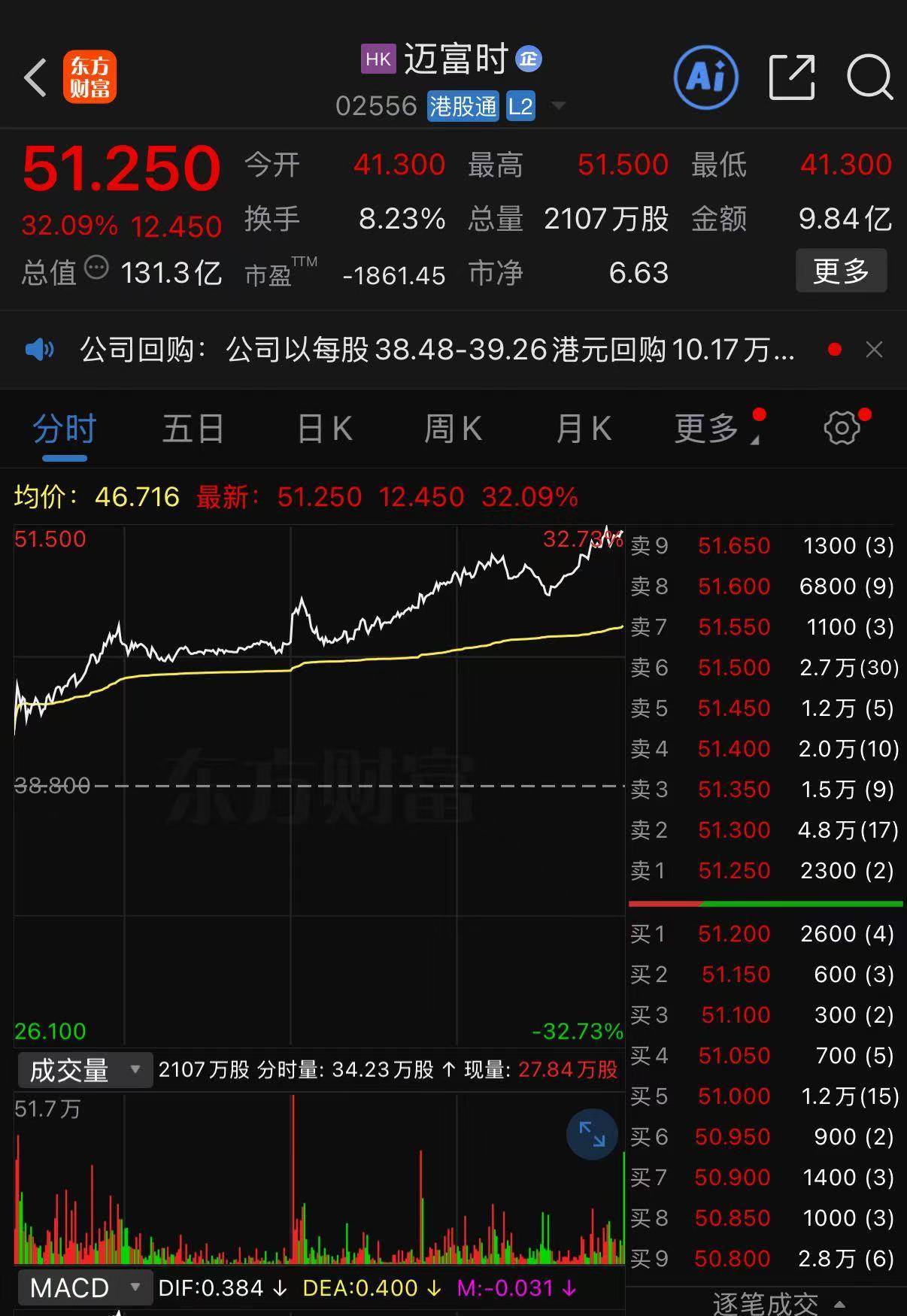Change the MACD indicator dropdown
The image size is (907, 1316).
click(x=84, y=1287)
